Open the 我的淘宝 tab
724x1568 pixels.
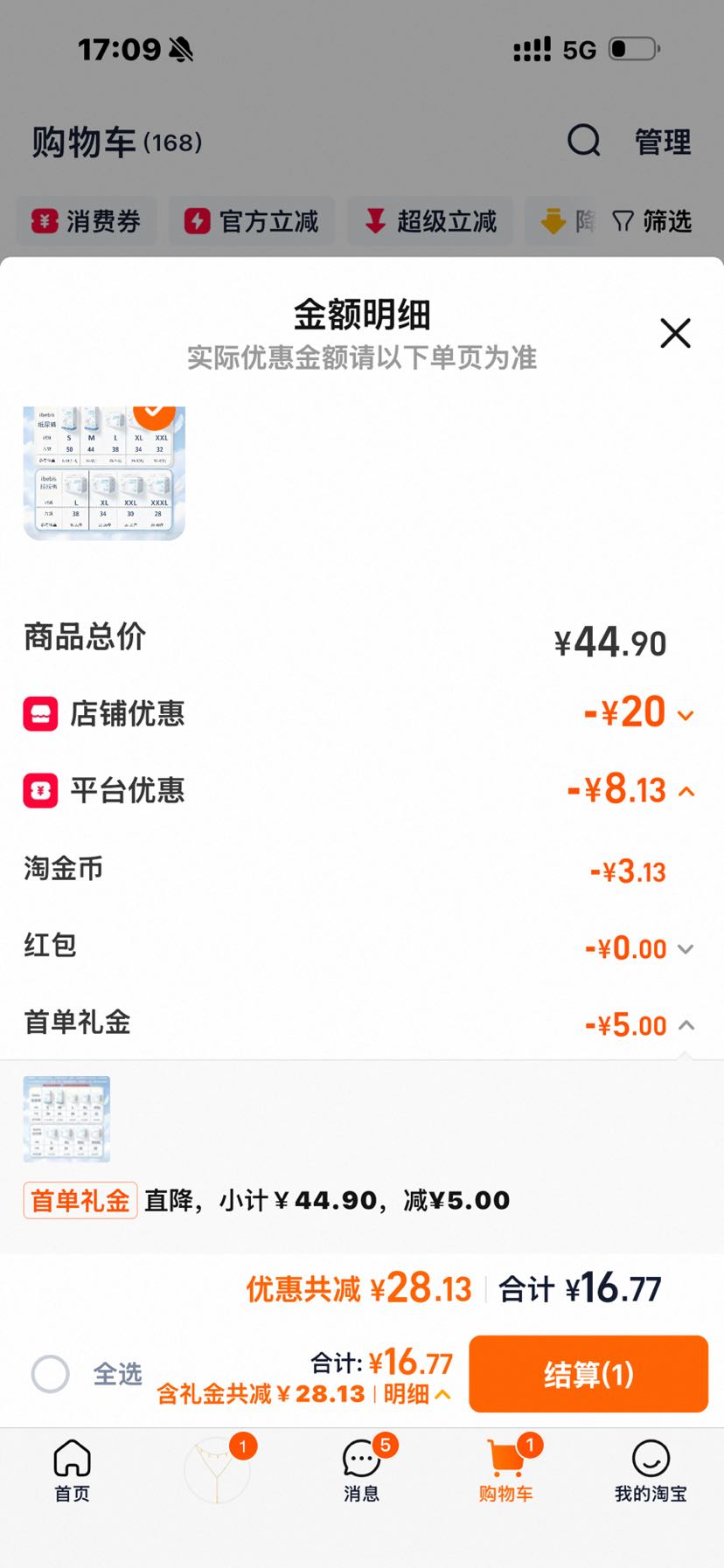tap(651, 1470)
